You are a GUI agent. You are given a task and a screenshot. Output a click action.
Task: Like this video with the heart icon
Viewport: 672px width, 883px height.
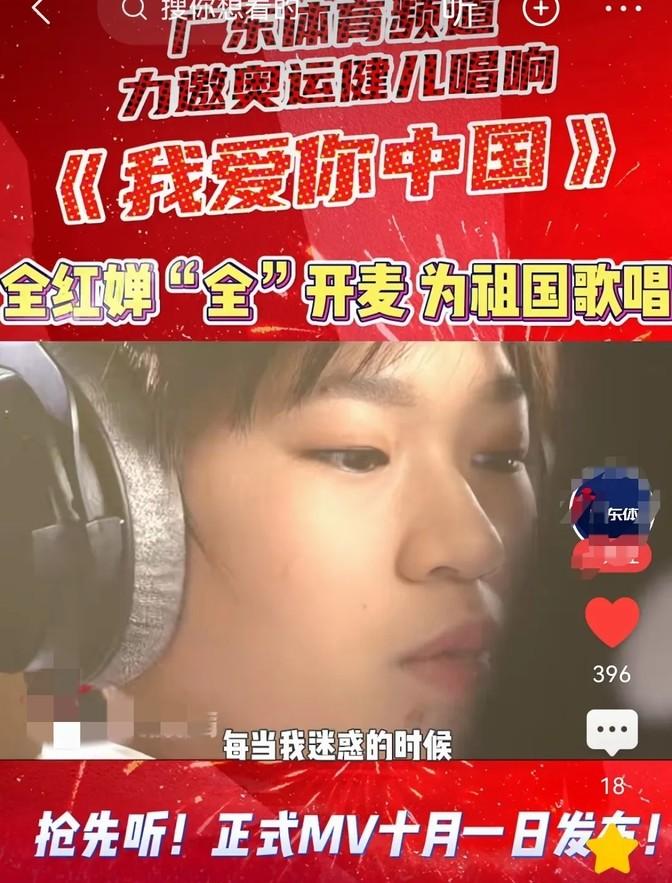point(612,622)
